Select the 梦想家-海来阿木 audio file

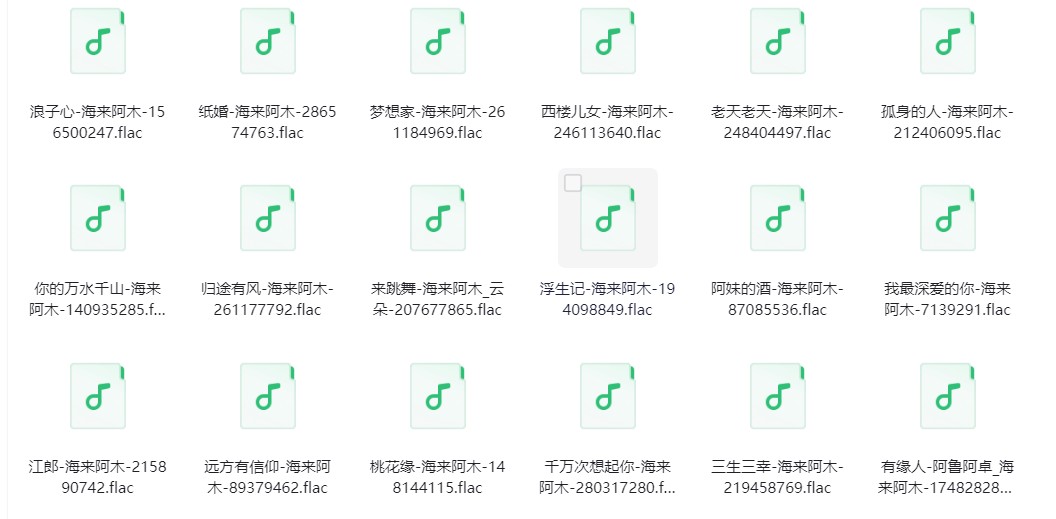tap(438, 41)
